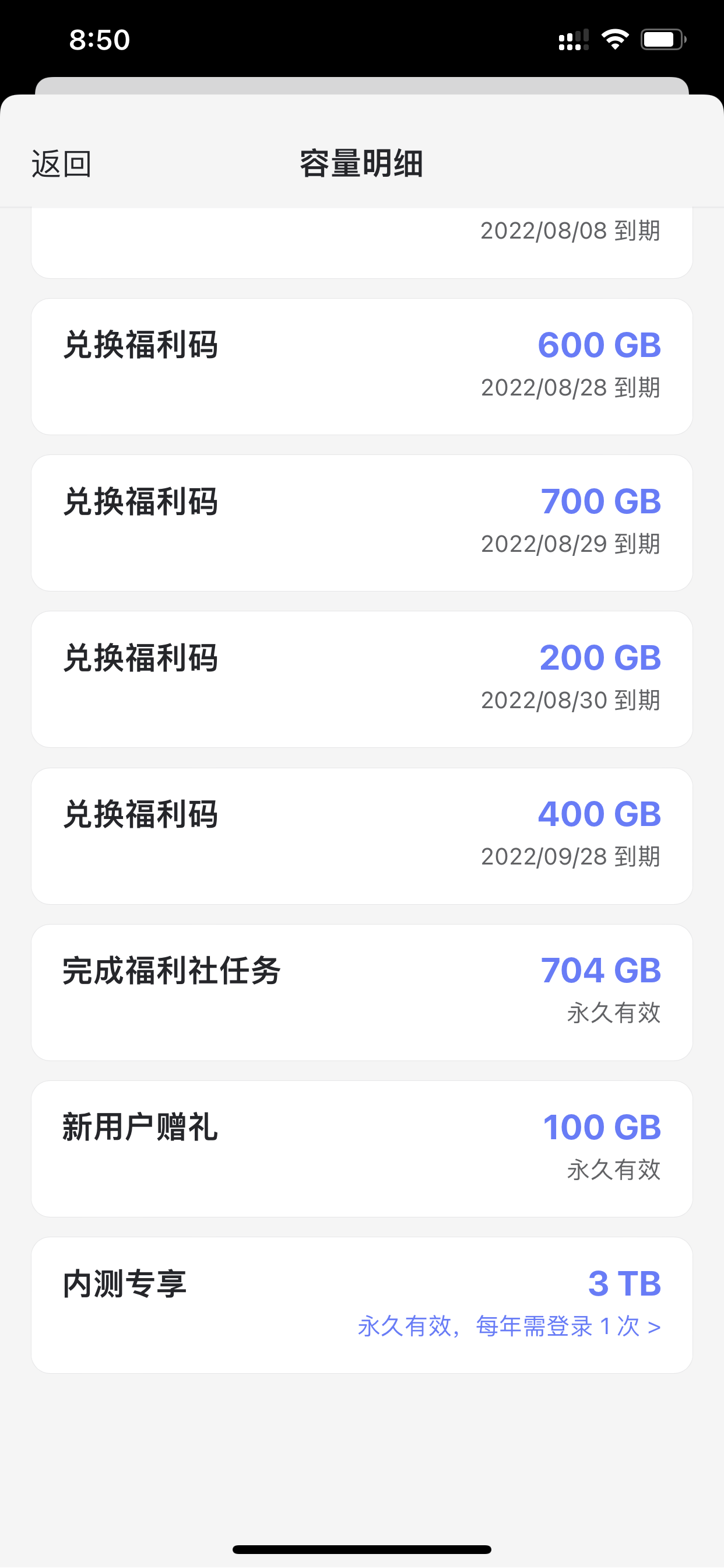The height and width of the screenshot is (1568, 724).
Task: Open the 永久有效，每年需登录 1 次 link
Action: 509,1326
